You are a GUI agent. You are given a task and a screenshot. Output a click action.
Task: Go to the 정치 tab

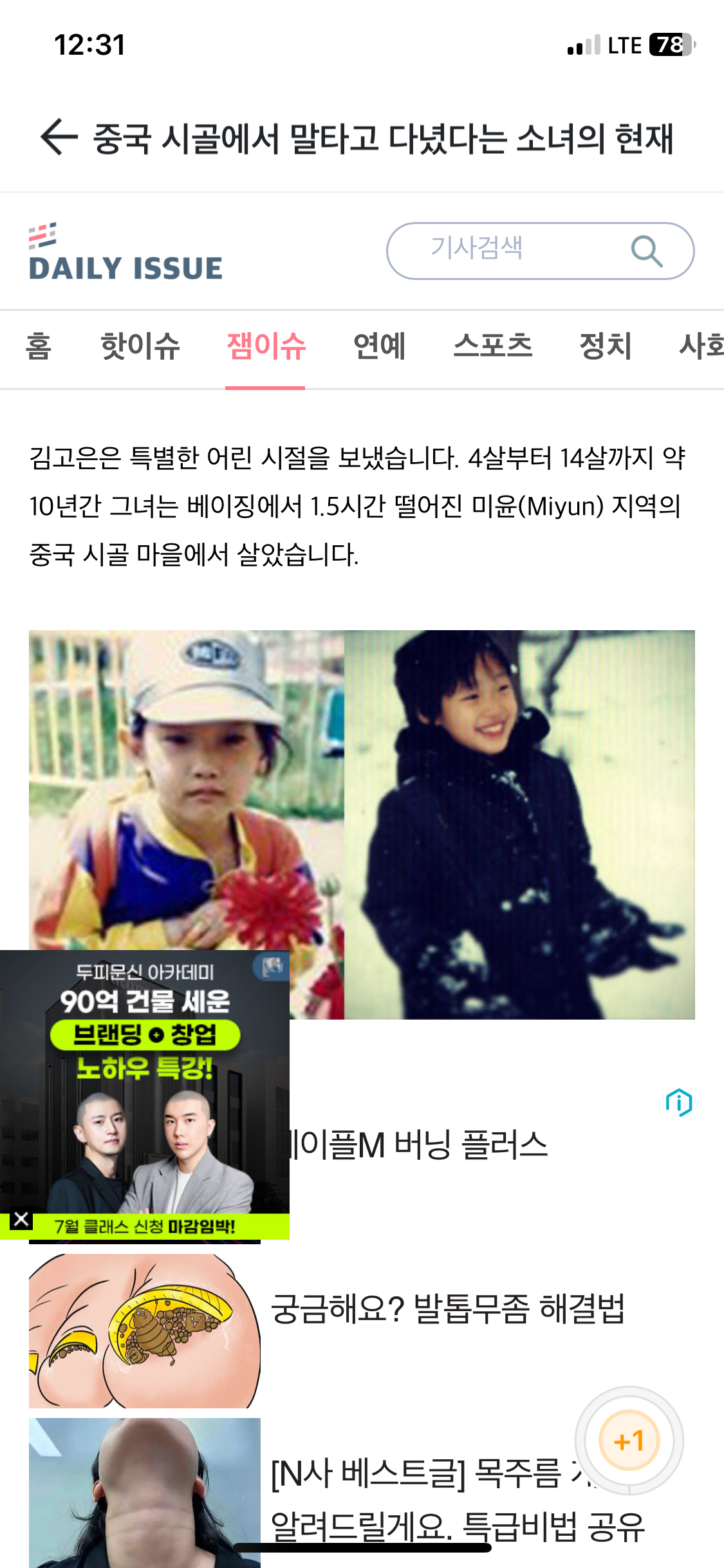605,346
